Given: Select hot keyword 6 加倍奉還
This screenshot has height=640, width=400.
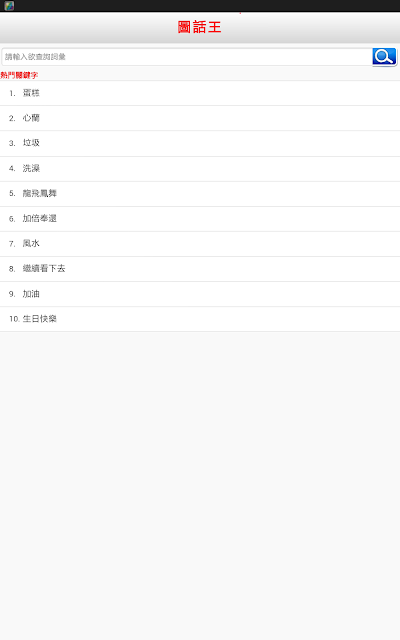Looking at the screenshot, I should click(x=200, y=219).
